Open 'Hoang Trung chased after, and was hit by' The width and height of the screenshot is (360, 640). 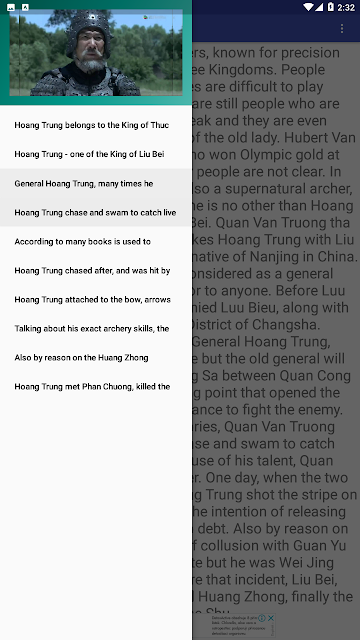point(96,270)
